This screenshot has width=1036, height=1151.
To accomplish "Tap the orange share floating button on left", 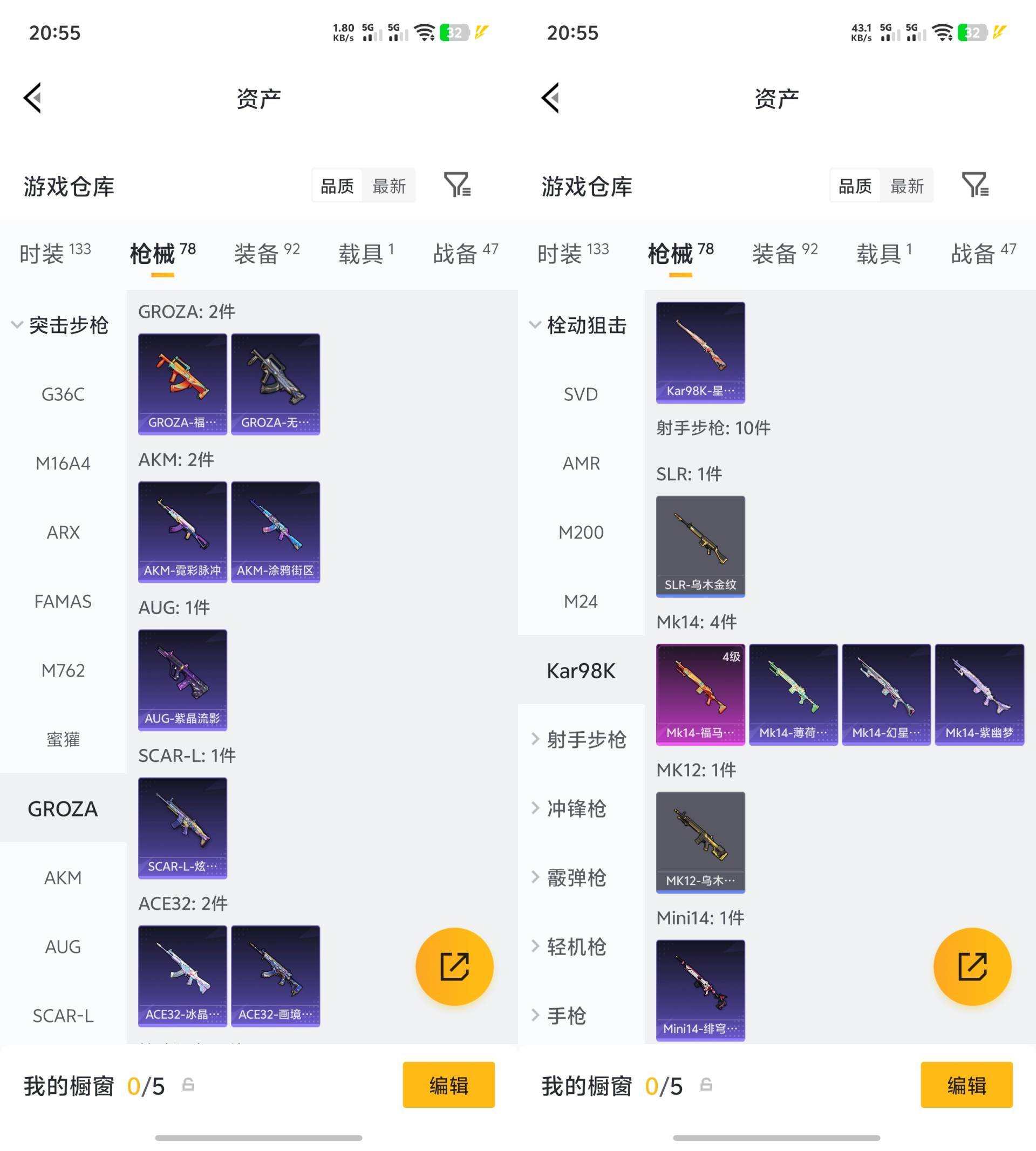I will pos(454,966).
